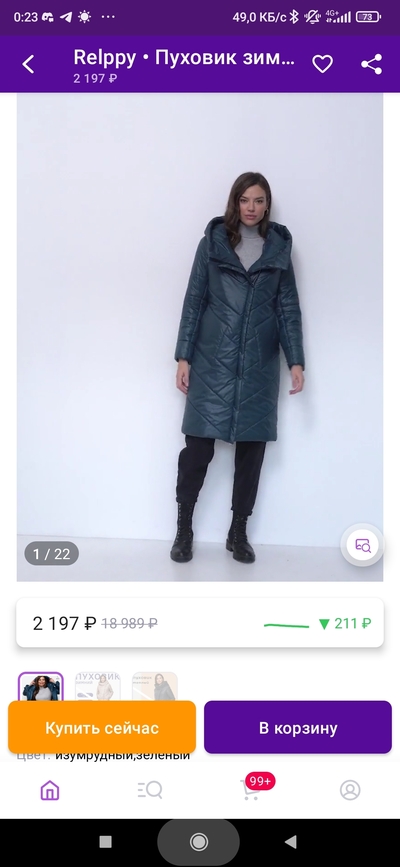400x867 pixels.
Task: Go back using the app bar arrow
Action: [x=28, y=64]
